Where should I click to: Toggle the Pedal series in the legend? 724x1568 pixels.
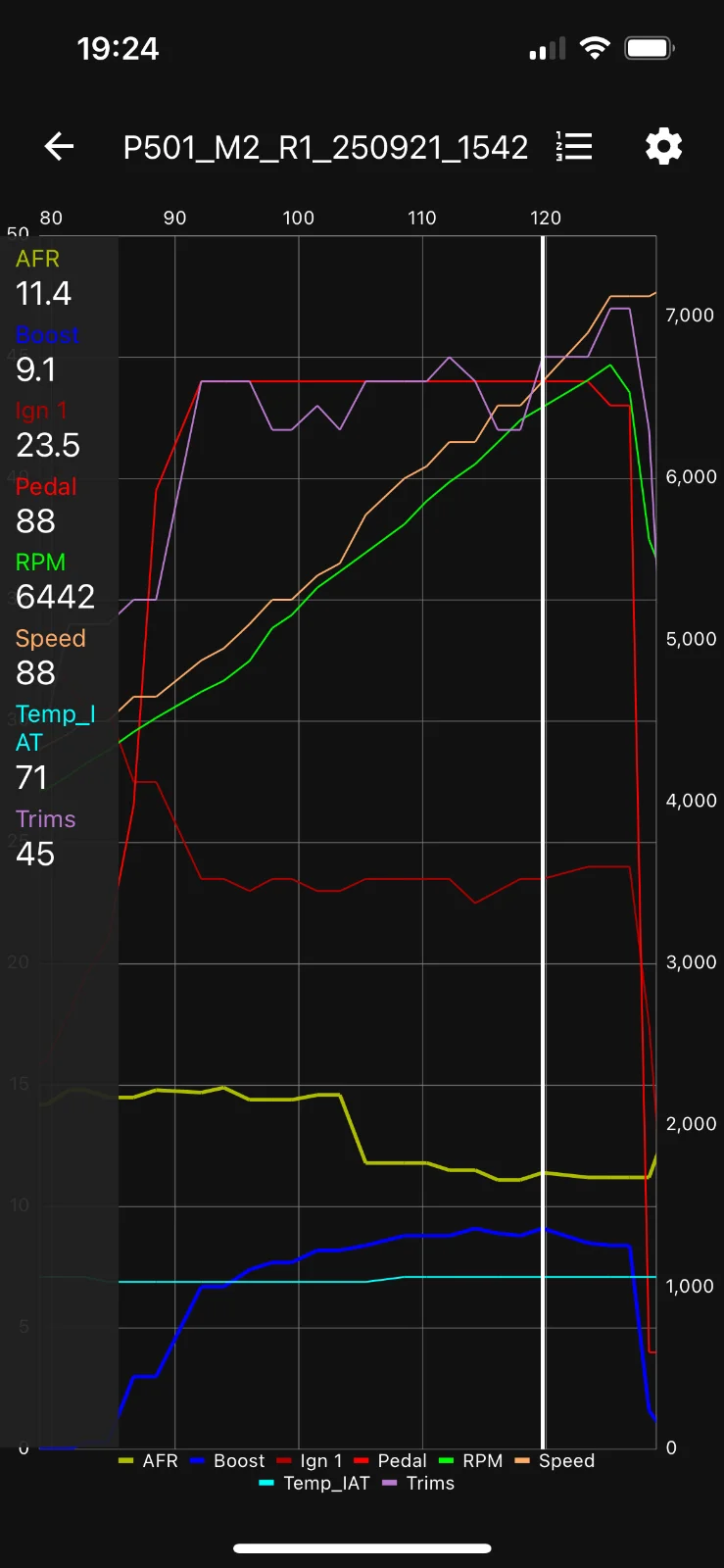390,1461
